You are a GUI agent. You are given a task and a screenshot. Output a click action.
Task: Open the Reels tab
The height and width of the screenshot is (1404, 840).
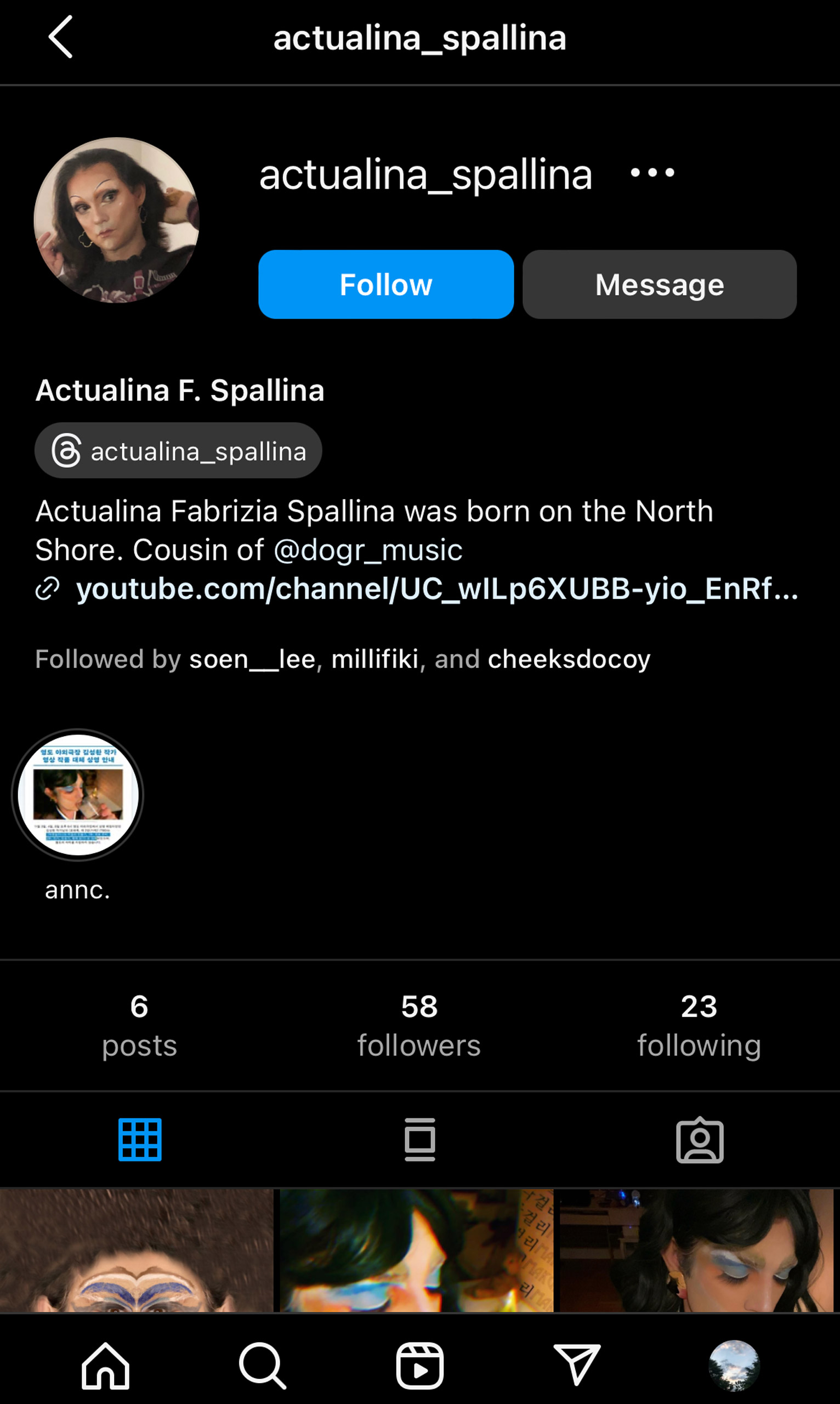pyautogui.click(x=419, y=1366)
